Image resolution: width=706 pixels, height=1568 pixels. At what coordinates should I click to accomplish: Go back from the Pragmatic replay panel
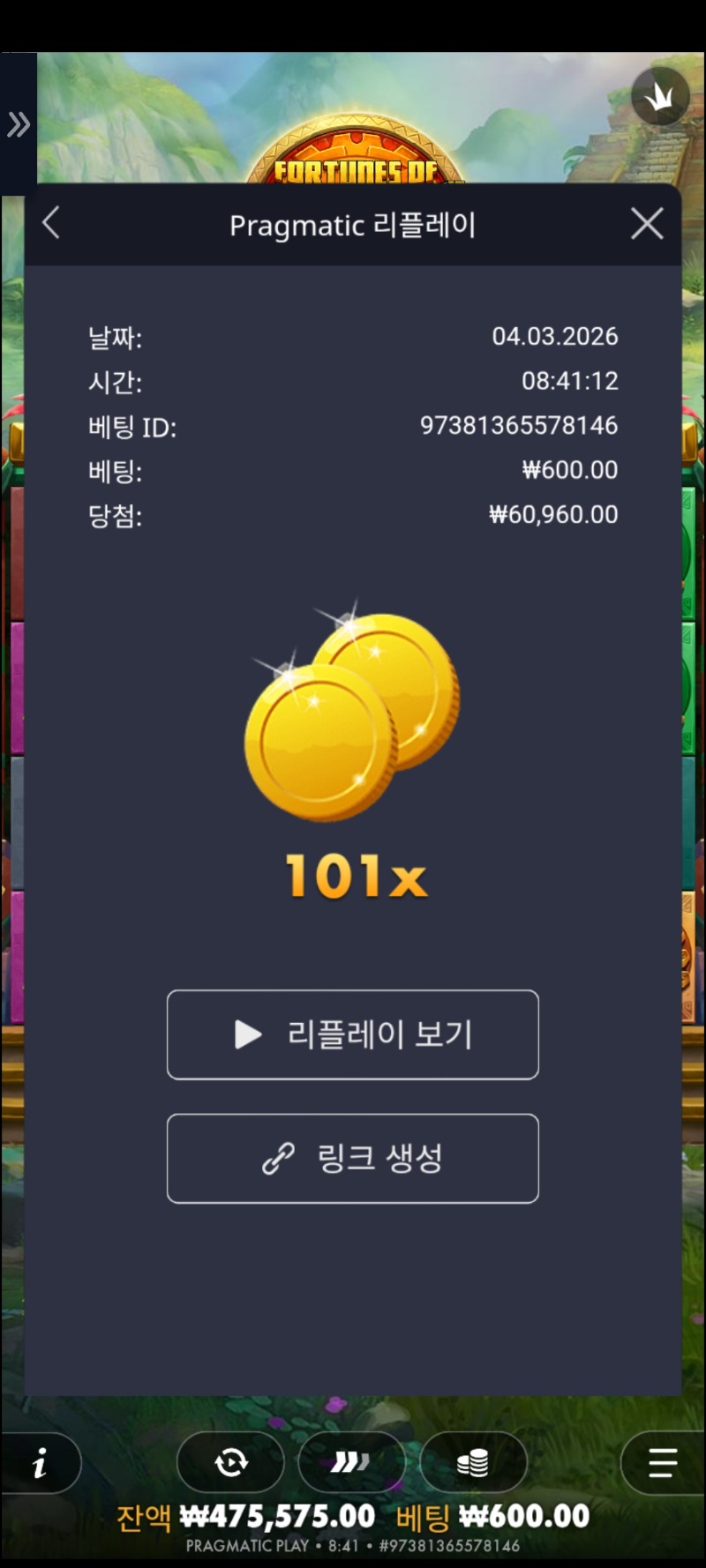click(x=51, y=223)
